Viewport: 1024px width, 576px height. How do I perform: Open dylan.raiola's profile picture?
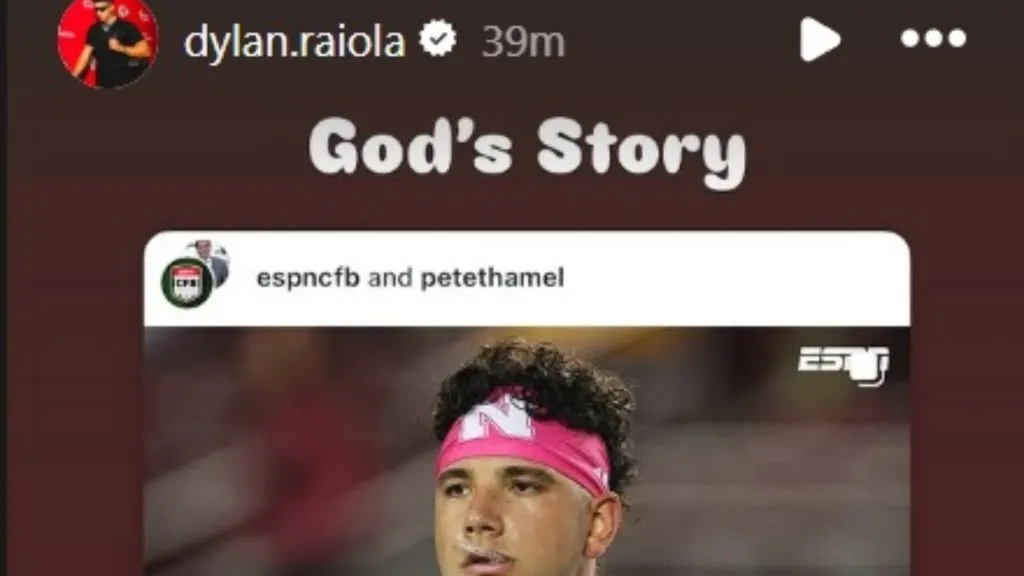(x=108, y=40)
